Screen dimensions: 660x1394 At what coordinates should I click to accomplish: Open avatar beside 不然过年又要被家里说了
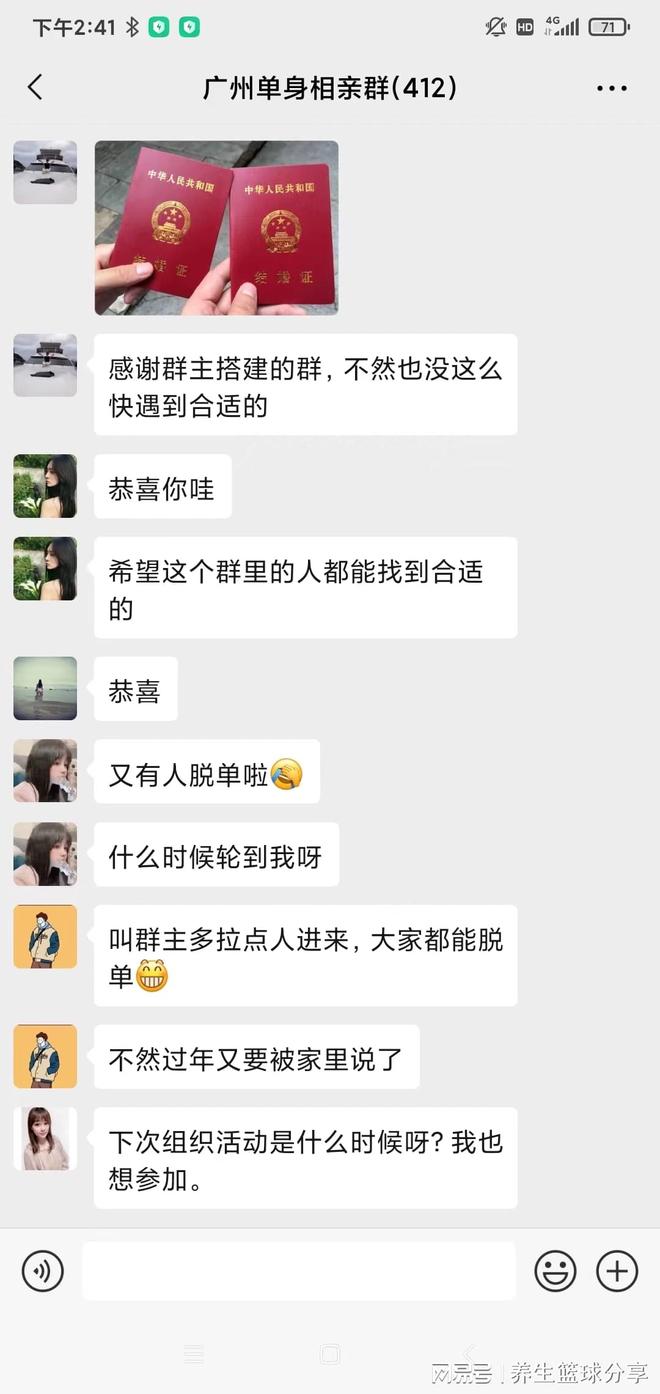45,1056
